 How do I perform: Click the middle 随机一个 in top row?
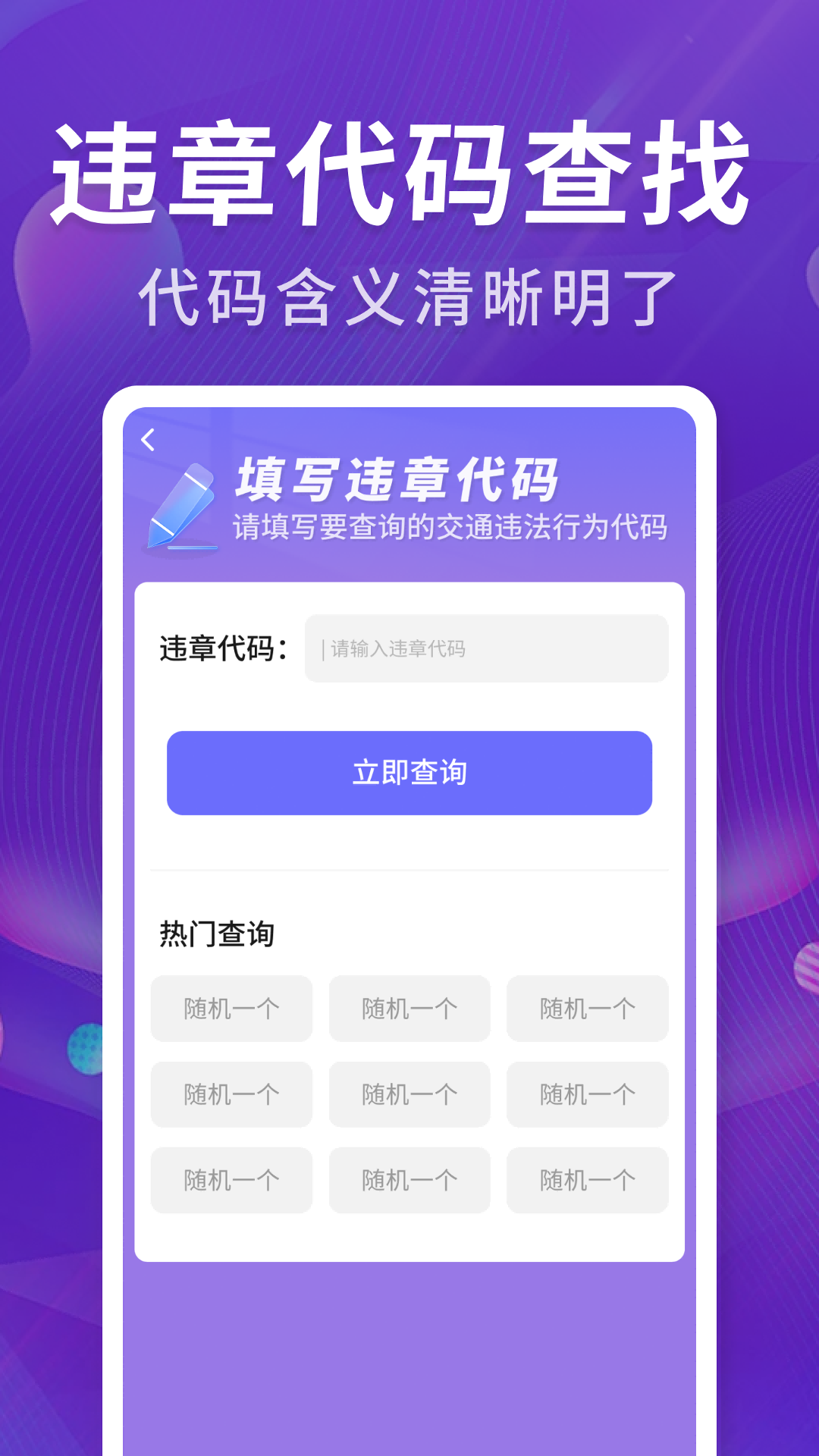point(409,1009)
